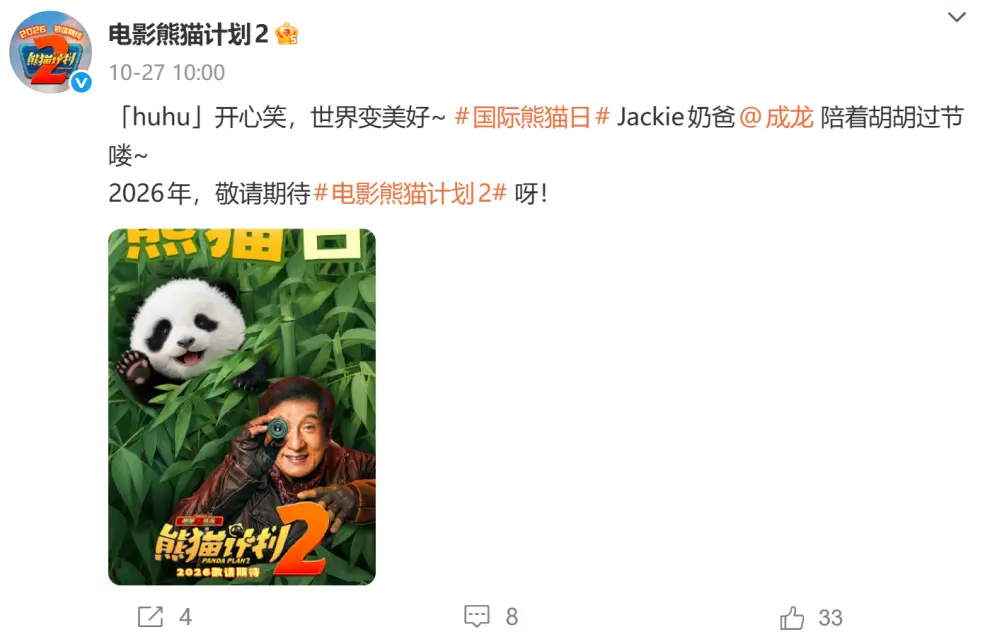
Task: Expand the post options chevron
Action: tap(957, 18)
